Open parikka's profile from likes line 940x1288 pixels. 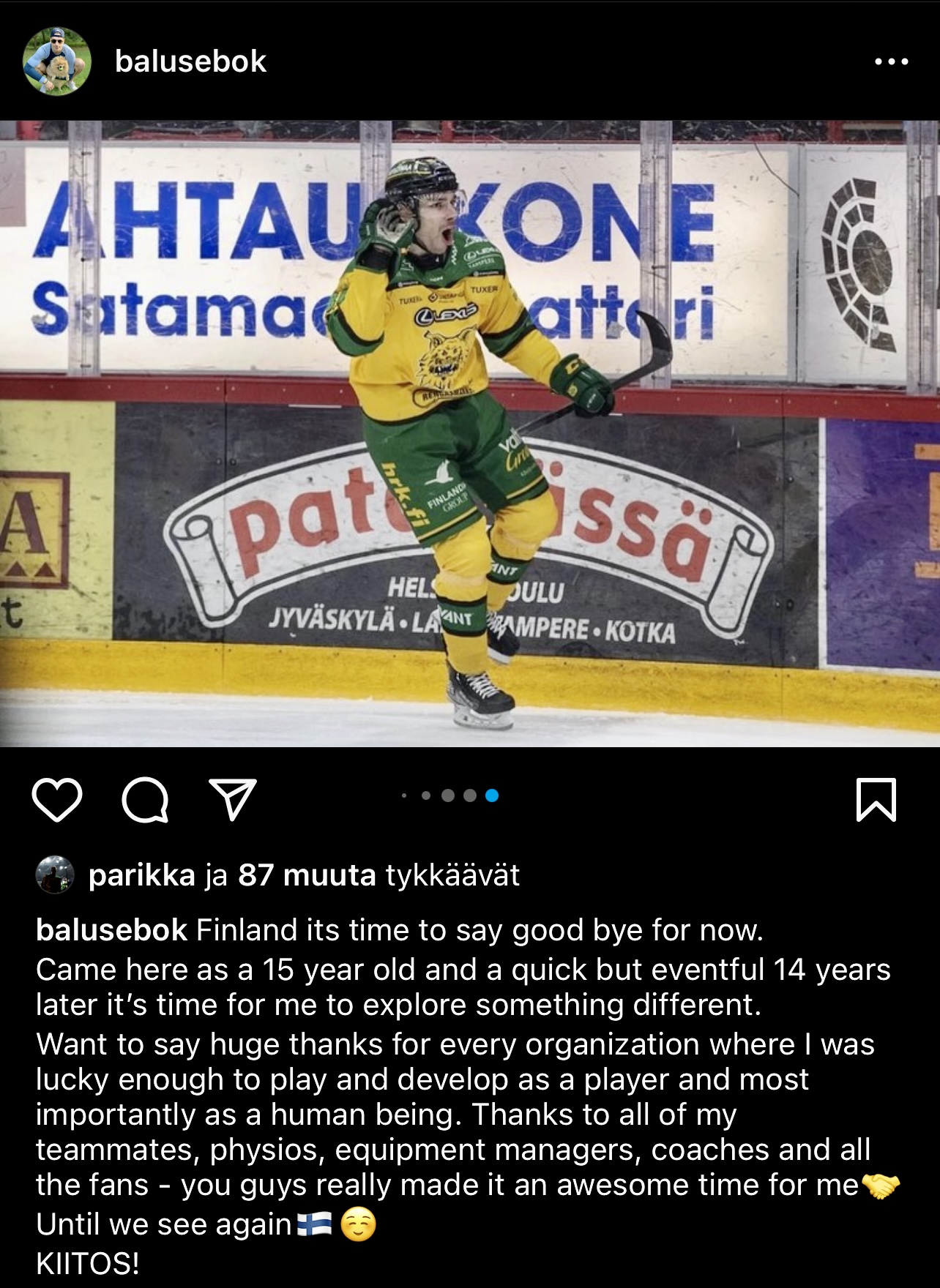pyautogui.click(x=141, y=875)
